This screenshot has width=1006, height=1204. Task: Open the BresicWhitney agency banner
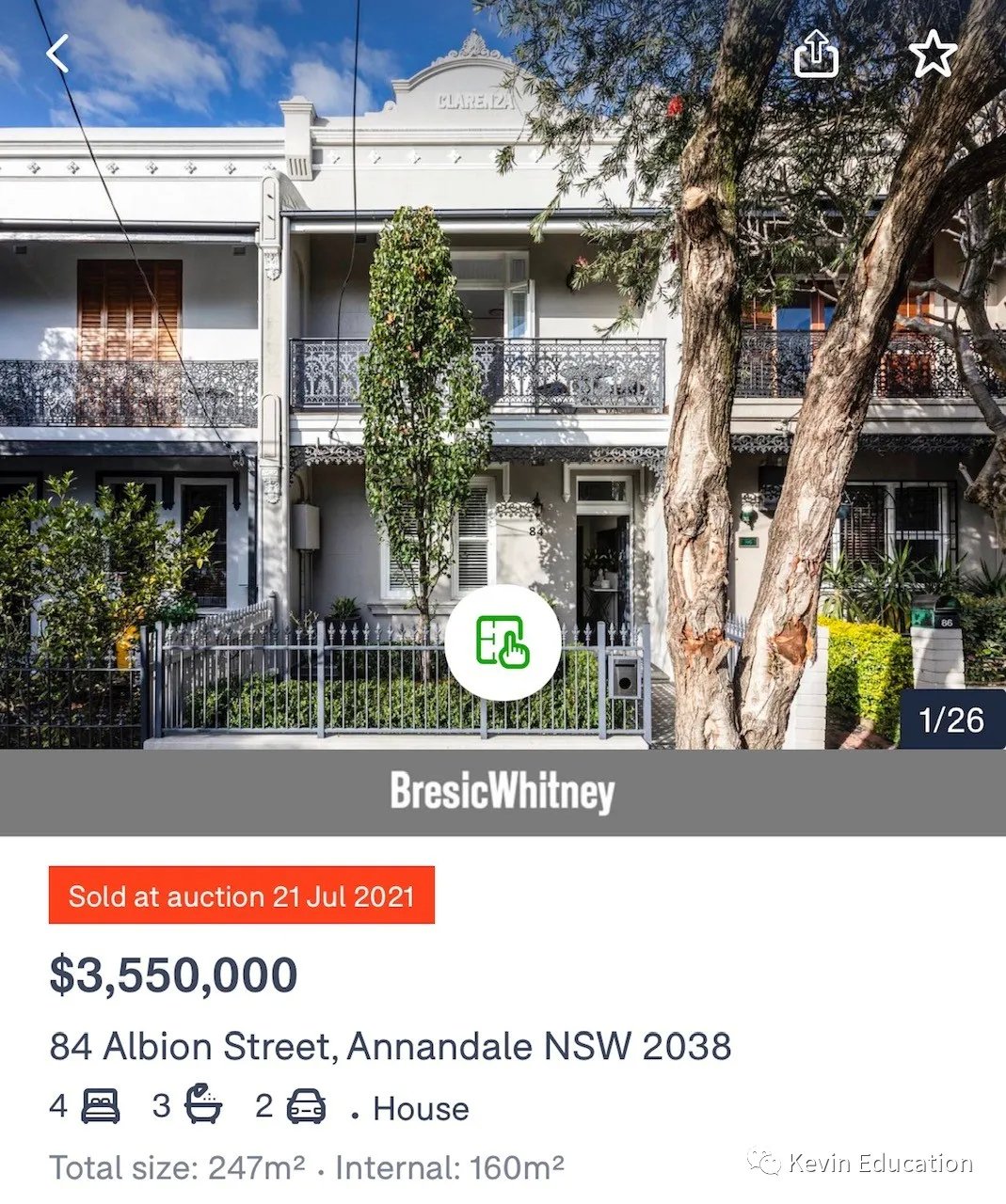click(503, 792)
